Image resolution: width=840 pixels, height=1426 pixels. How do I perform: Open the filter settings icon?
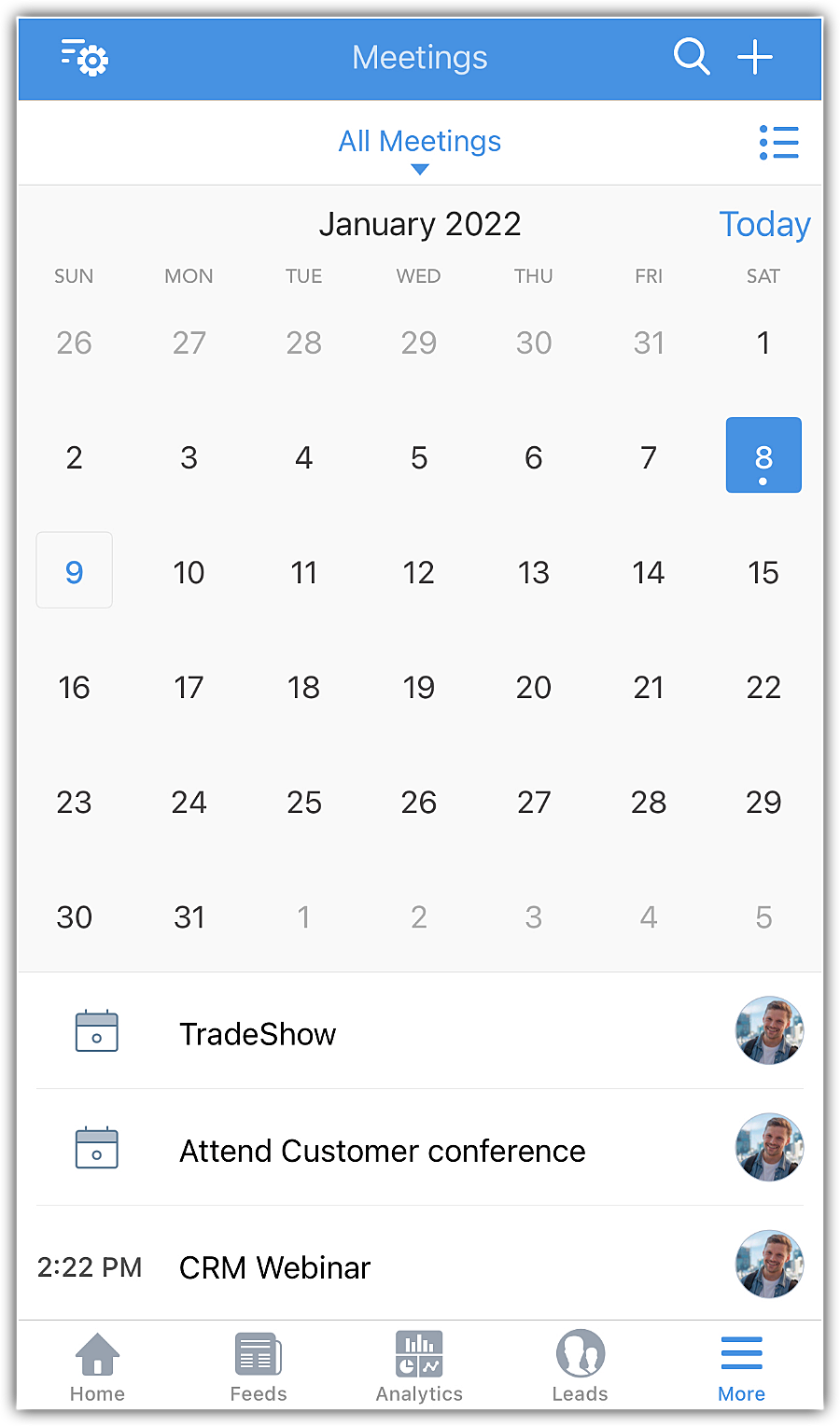(x=85, y=57)
